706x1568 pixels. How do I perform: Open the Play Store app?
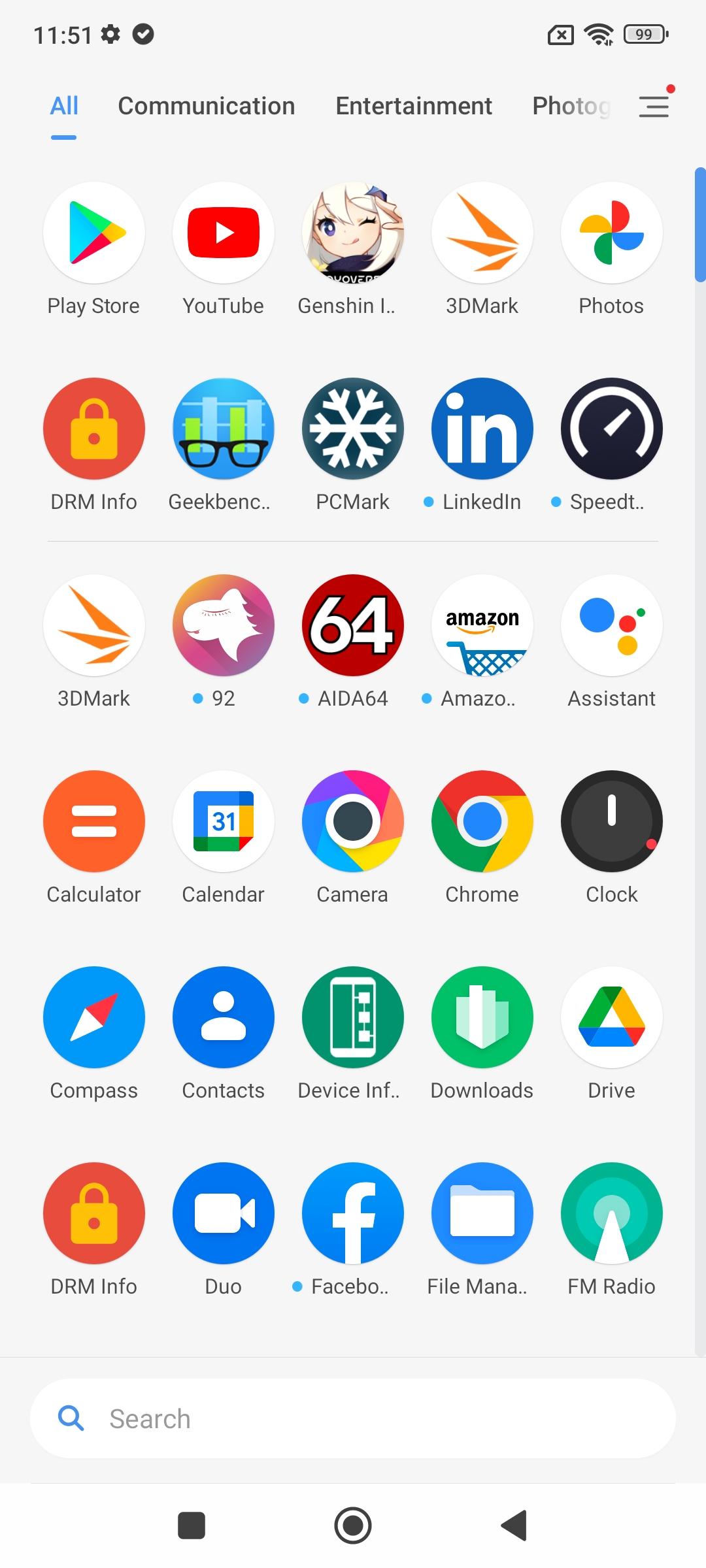click(x=94, y=233)
